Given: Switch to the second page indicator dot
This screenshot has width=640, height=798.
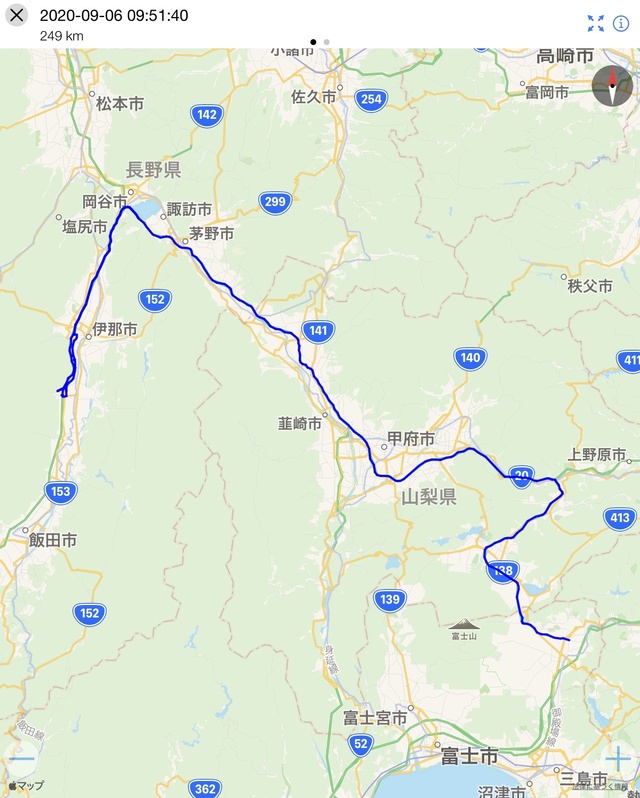Looking at the screenshot, I should pyautogui.click(x=327, y=42).
